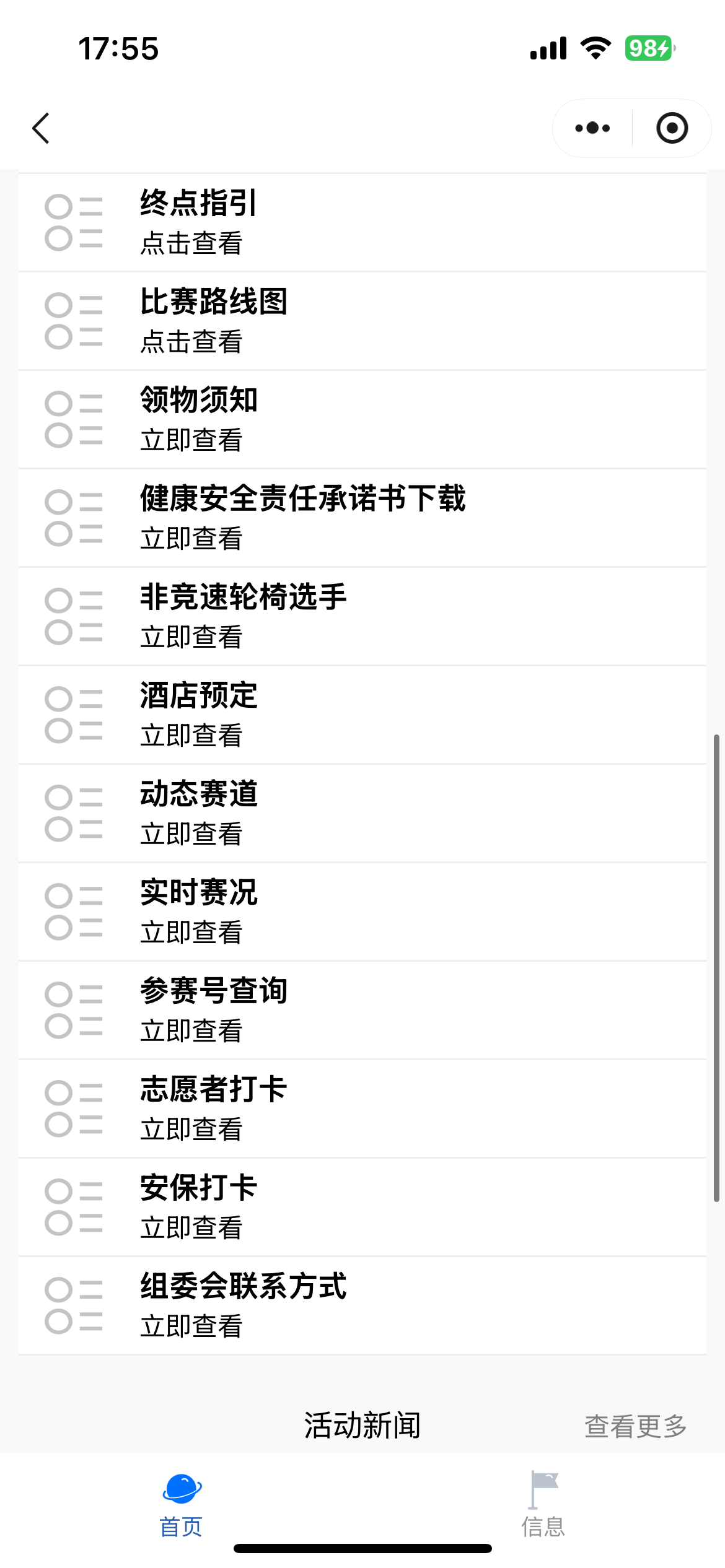Viewport: 725px width, 1568px height.
Task: Go back using the top-left arrow
Action: 41,129
